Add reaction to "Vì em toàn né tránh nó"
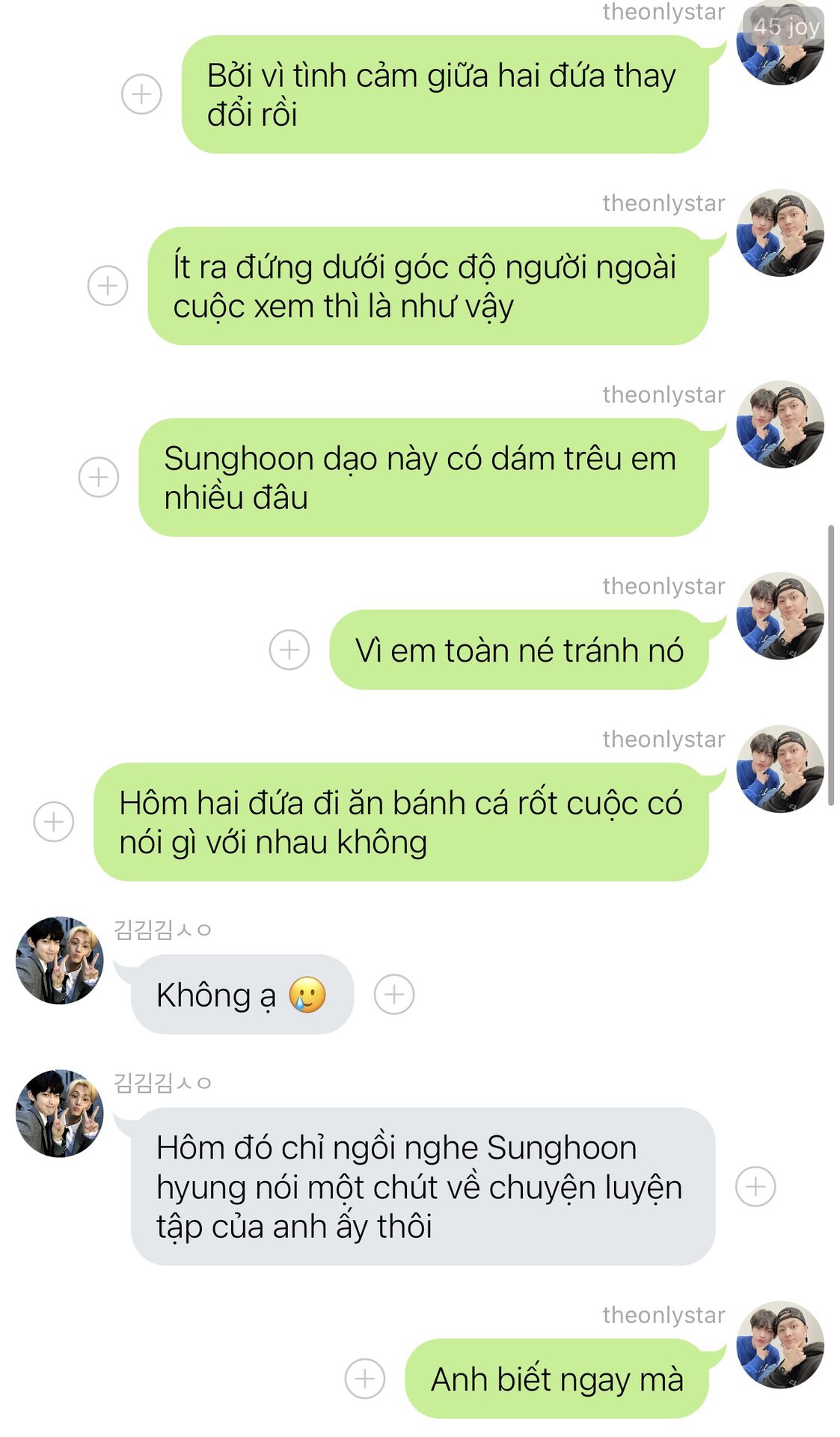This screenshot has width=840, height=1437. [289, 650]
